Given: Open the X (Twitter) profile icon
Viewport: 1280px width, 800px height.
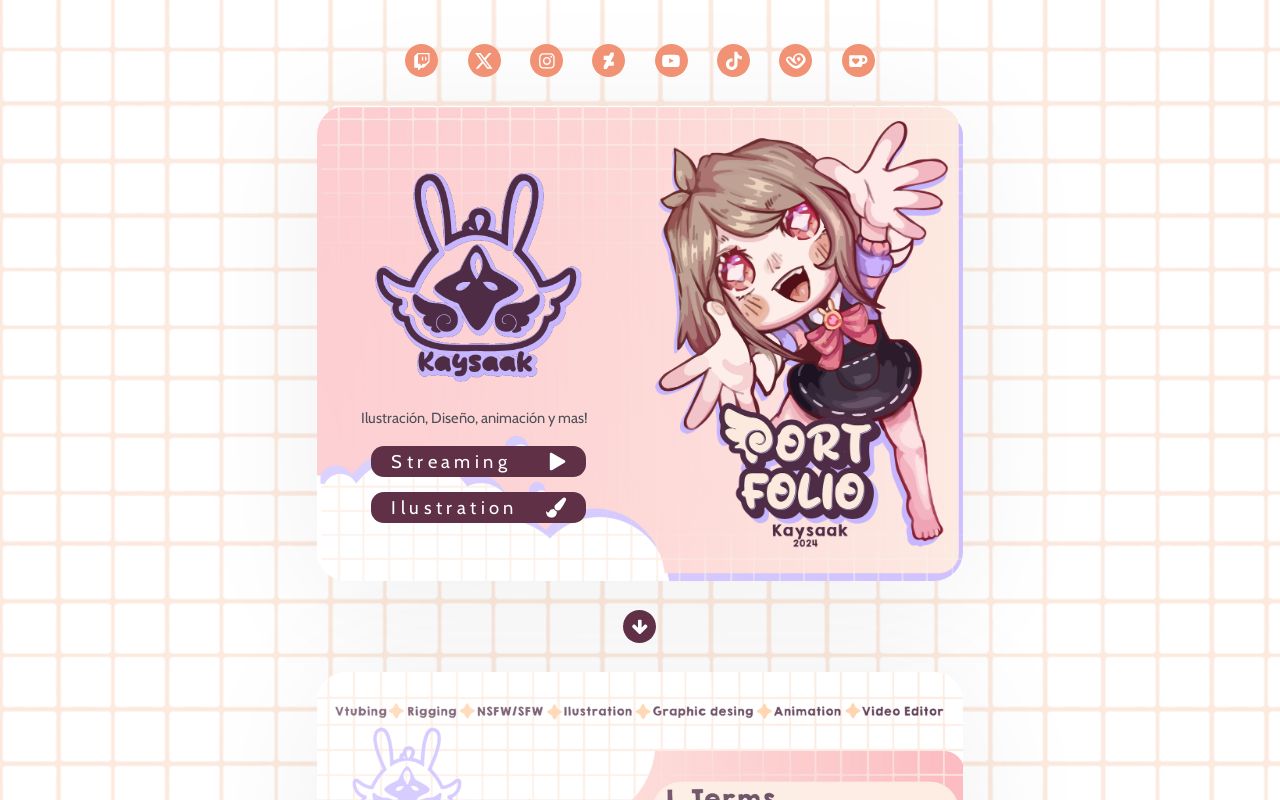Looking at the screenshot, I should click(x=484, y=61).
